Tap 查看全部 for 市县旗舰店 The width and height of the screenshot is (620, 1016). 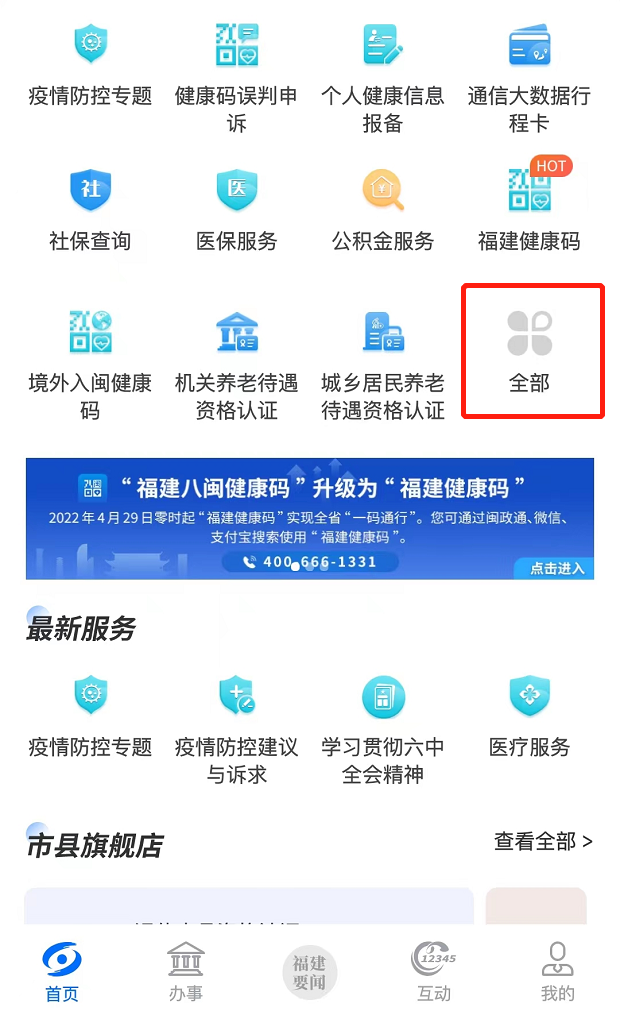pyautogui.click(x=543, y=842)
